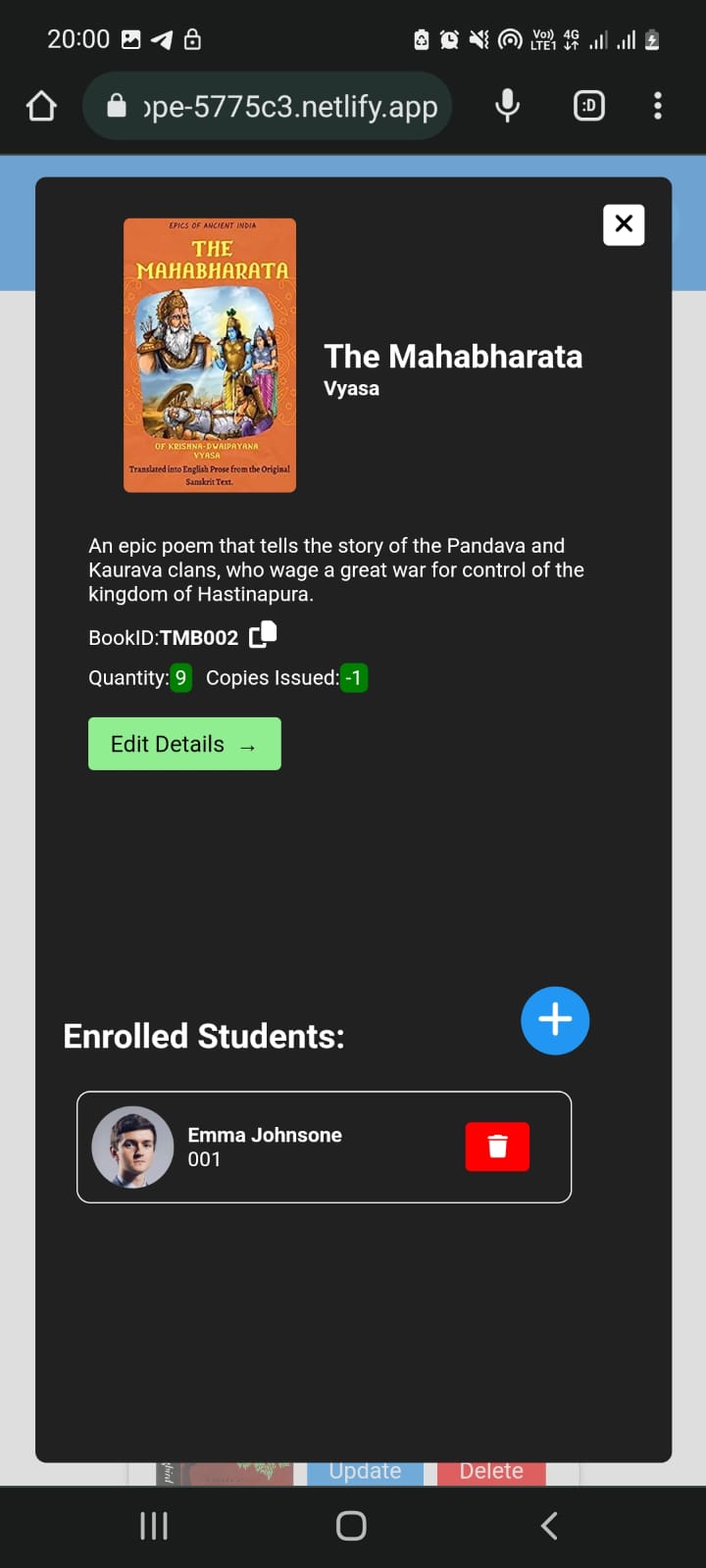The height and width of the screenshot is (1568, 706).
Task: Open the browser overflow menu
Action: [657, 106]
